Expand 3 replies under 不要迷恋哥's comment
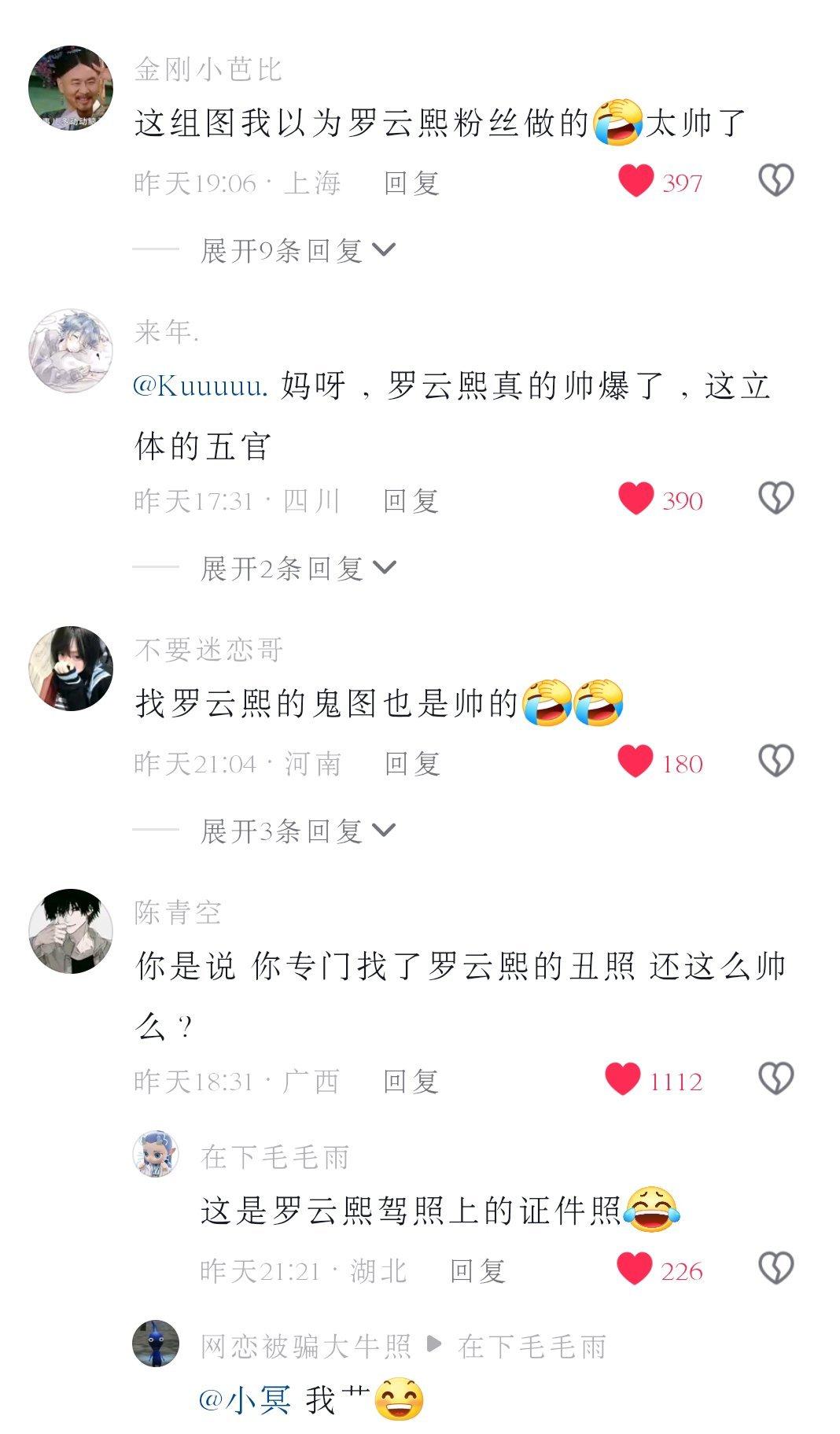Viewport: 840px width, 1434px height. (297, 831)
